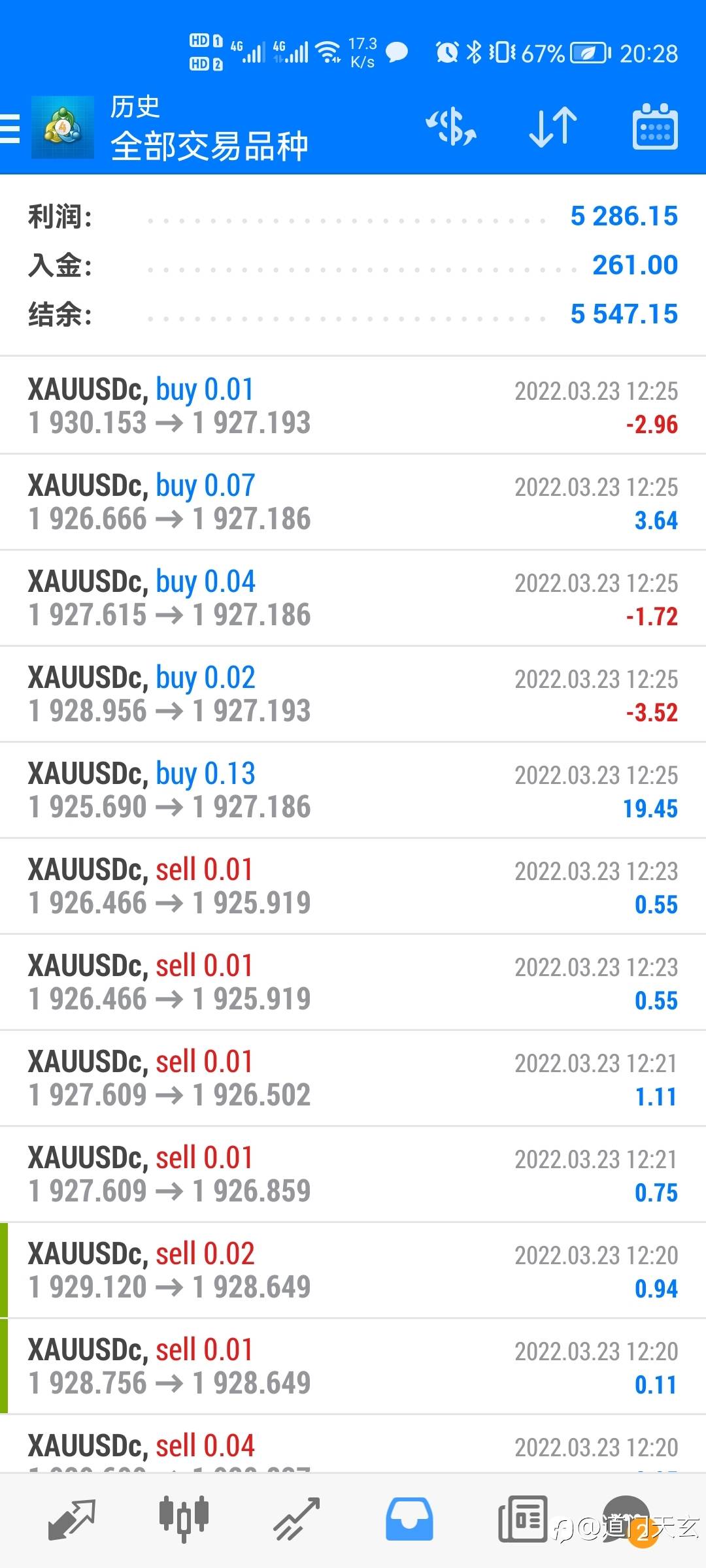Viewport: 706px width, 1568px height.
Task: Expand the buy 0.13 trade with 19.45 profit
Action: point(353,790)
